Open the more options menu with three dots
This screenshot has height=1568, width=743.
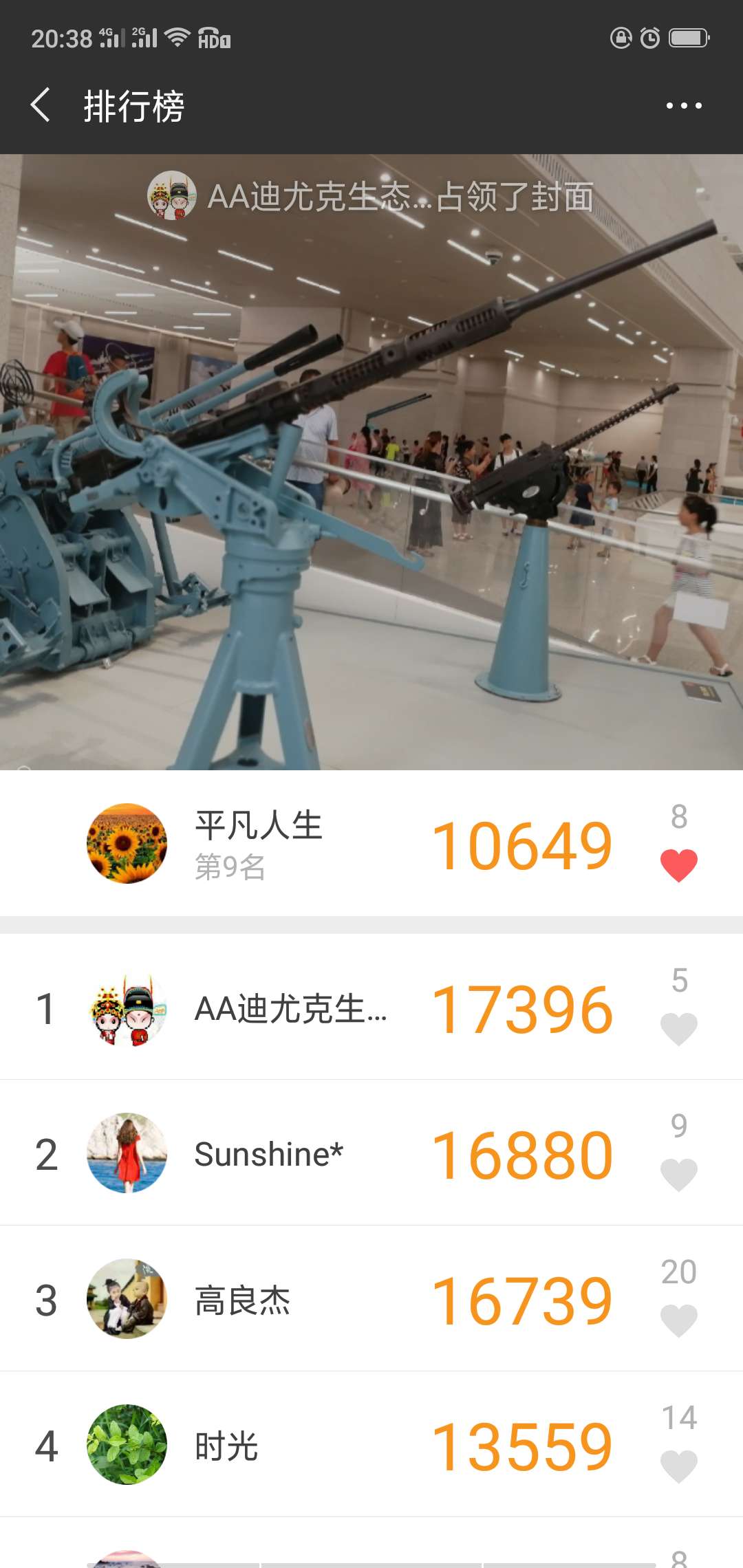point(685,105)
